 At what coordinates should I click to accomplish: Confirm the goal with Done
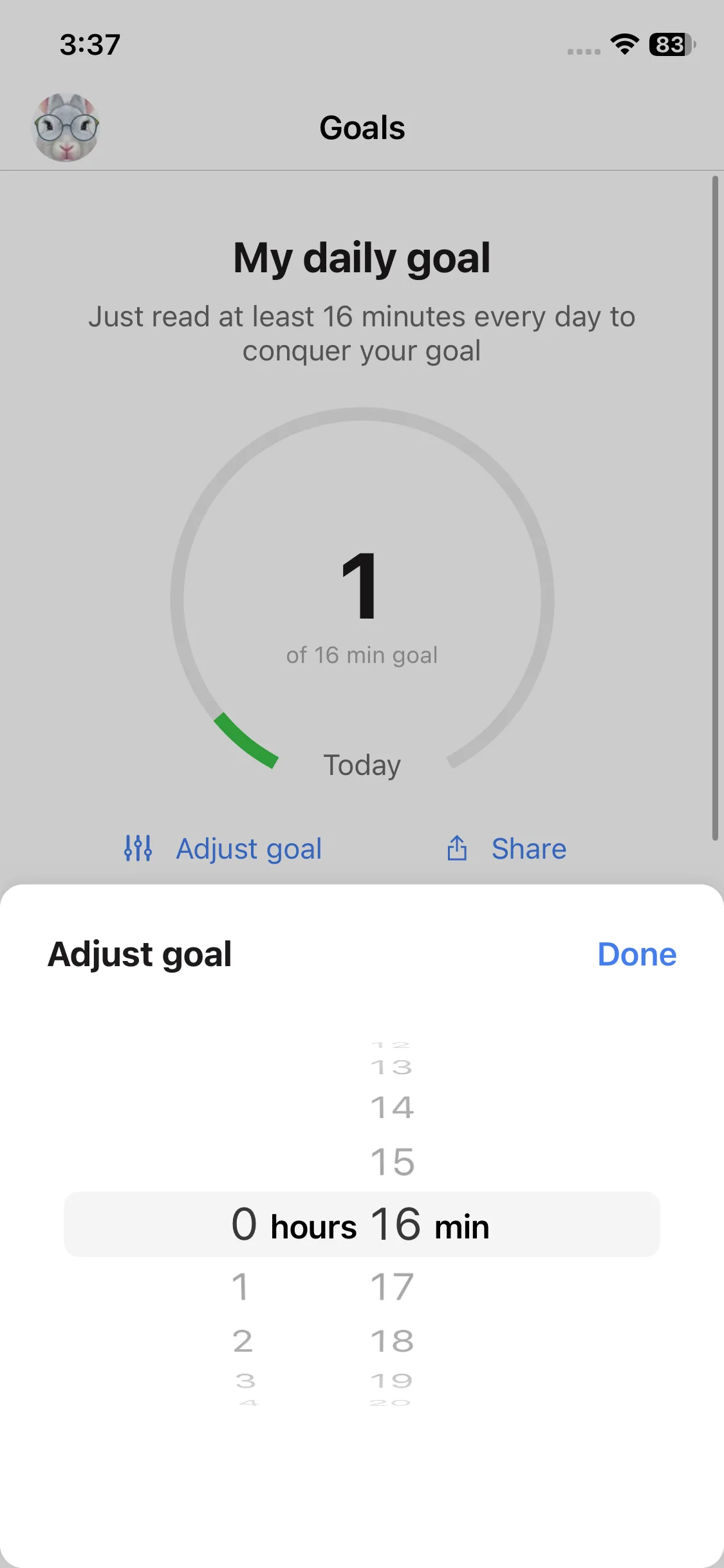pos(636,954)
